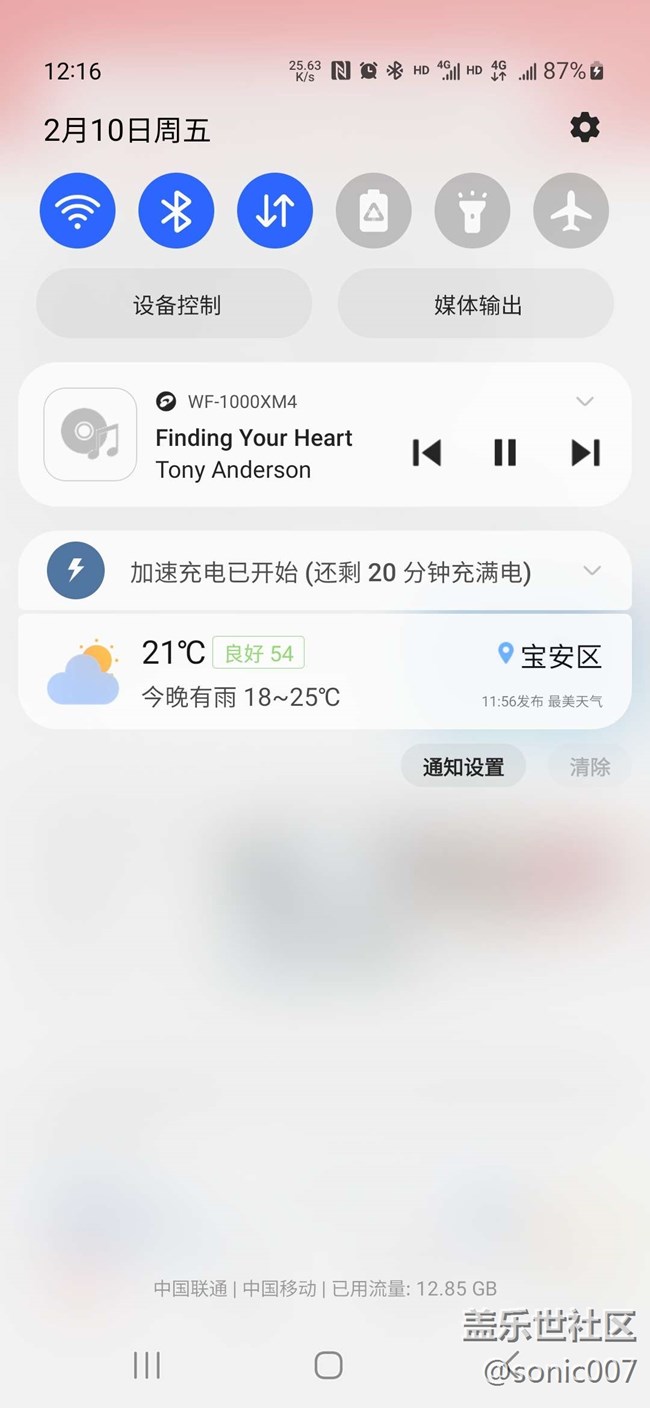Tap 清除 to clear notifications
This screenshot has width=650, height=1408.
589,767
